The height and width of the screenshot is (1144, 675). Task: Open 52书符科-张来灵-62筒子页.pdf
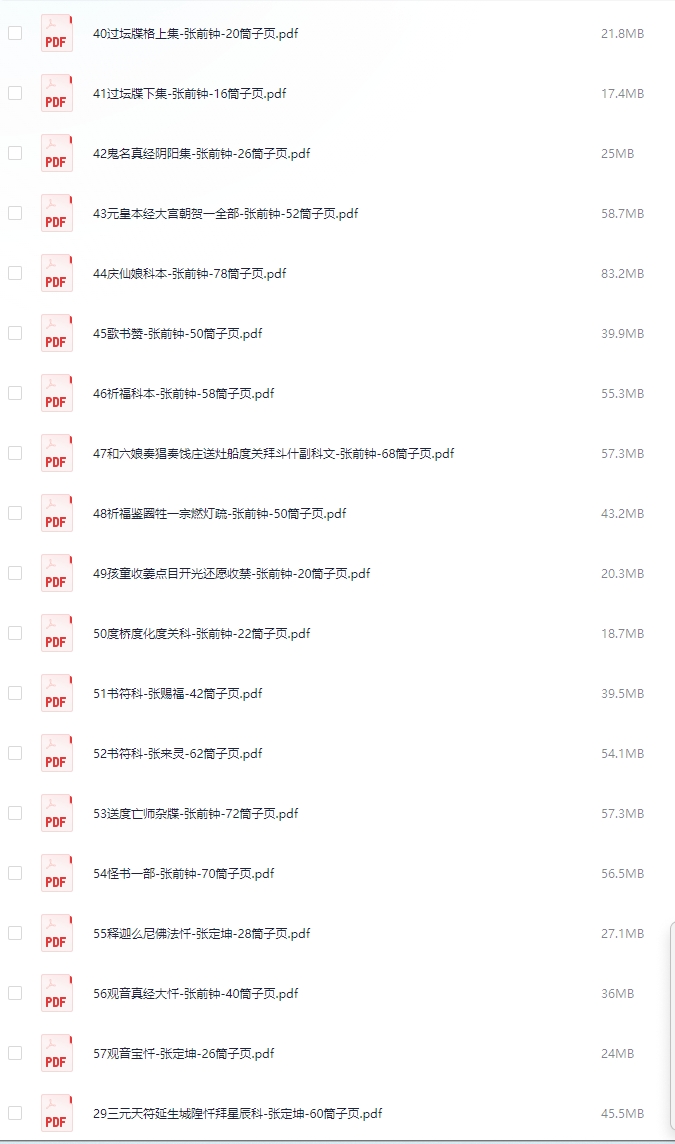pos(177,753)
